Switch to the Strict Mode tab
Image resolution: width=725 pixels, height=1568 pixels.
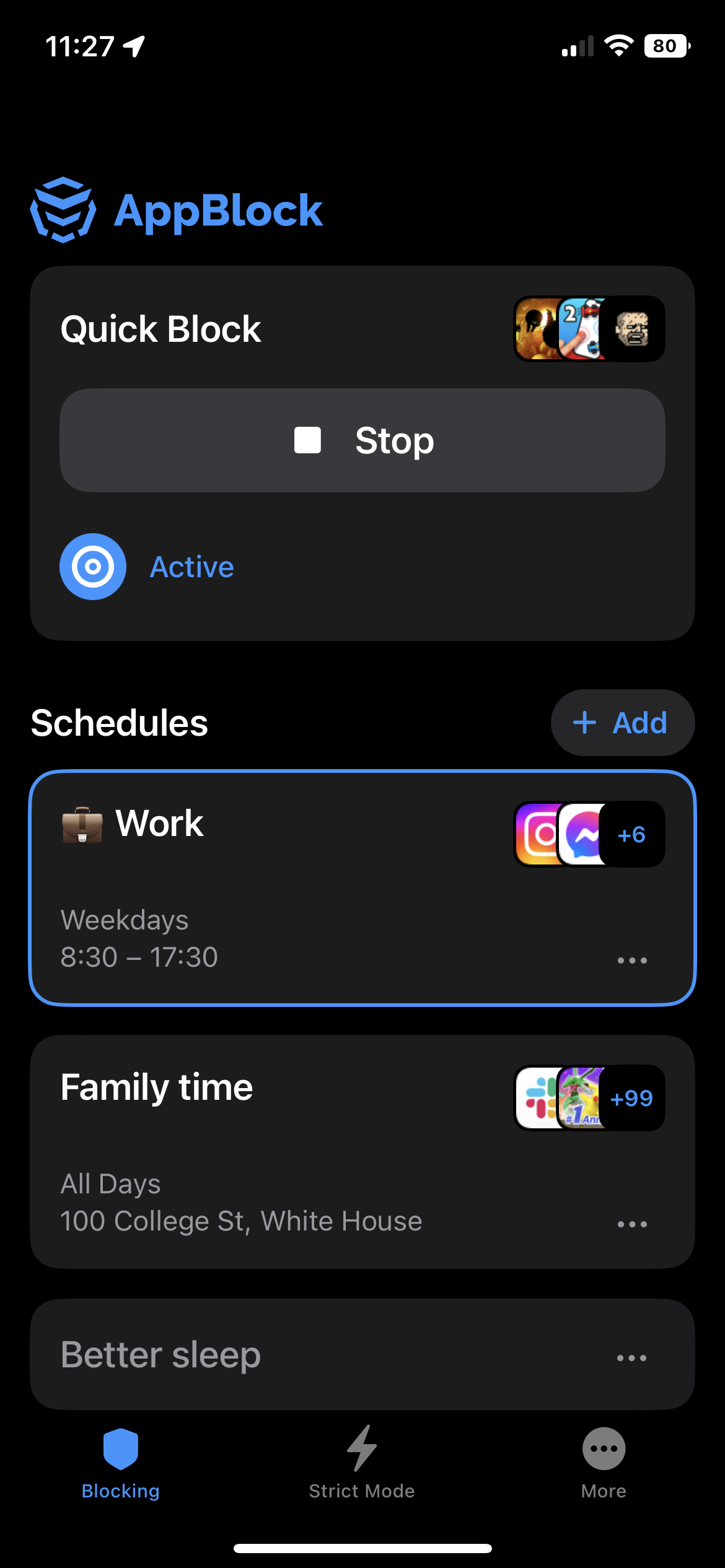[362, 1463]
